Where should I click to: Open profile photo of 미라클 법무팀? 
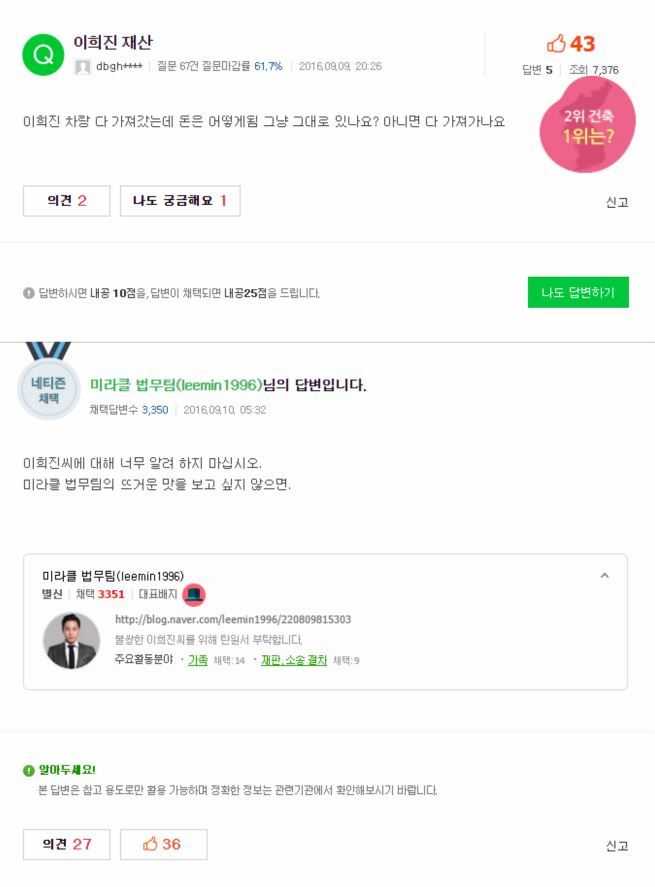pos(72,640)
